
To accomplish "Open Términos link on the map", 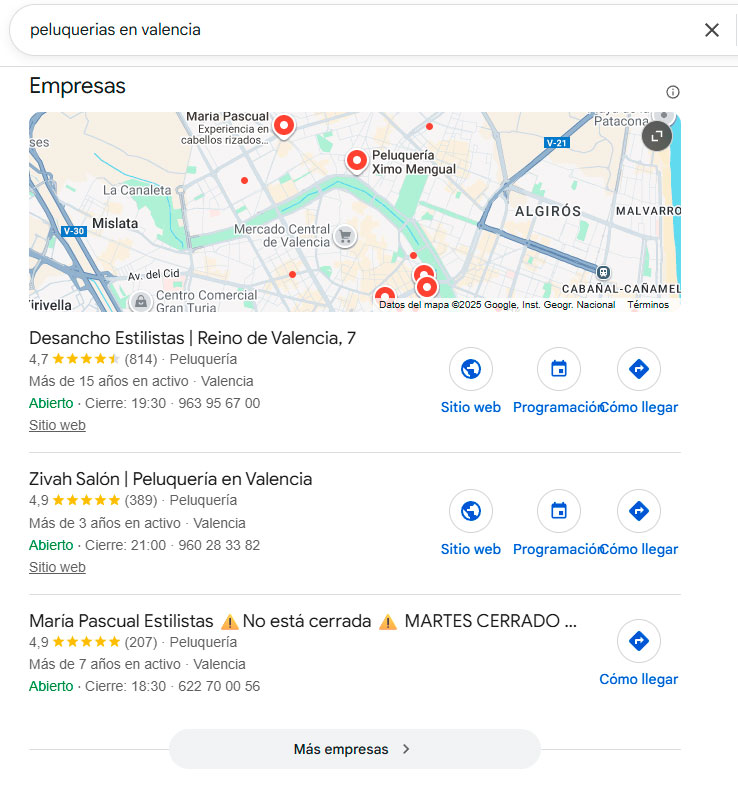I will point(647,305).
